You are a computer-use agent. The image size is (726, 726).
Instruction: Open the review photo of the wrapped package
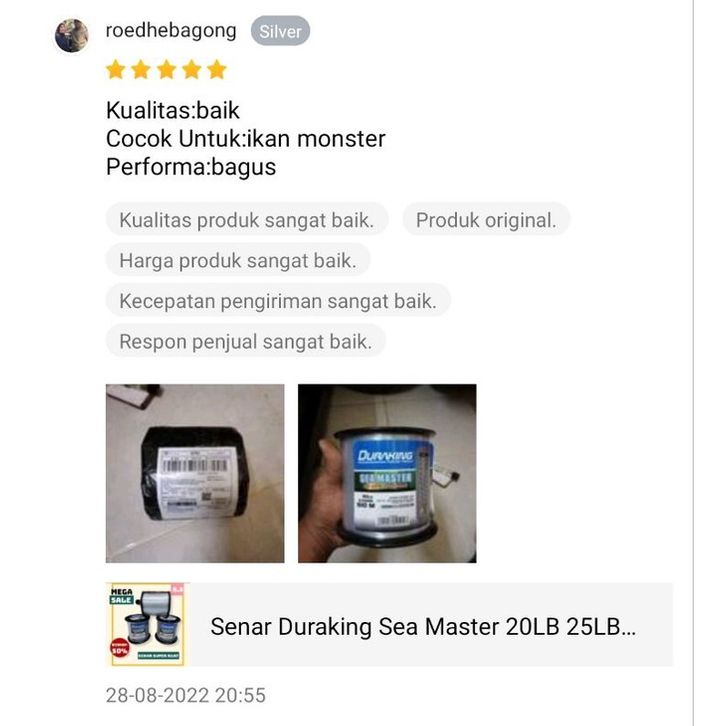[194, 473]
